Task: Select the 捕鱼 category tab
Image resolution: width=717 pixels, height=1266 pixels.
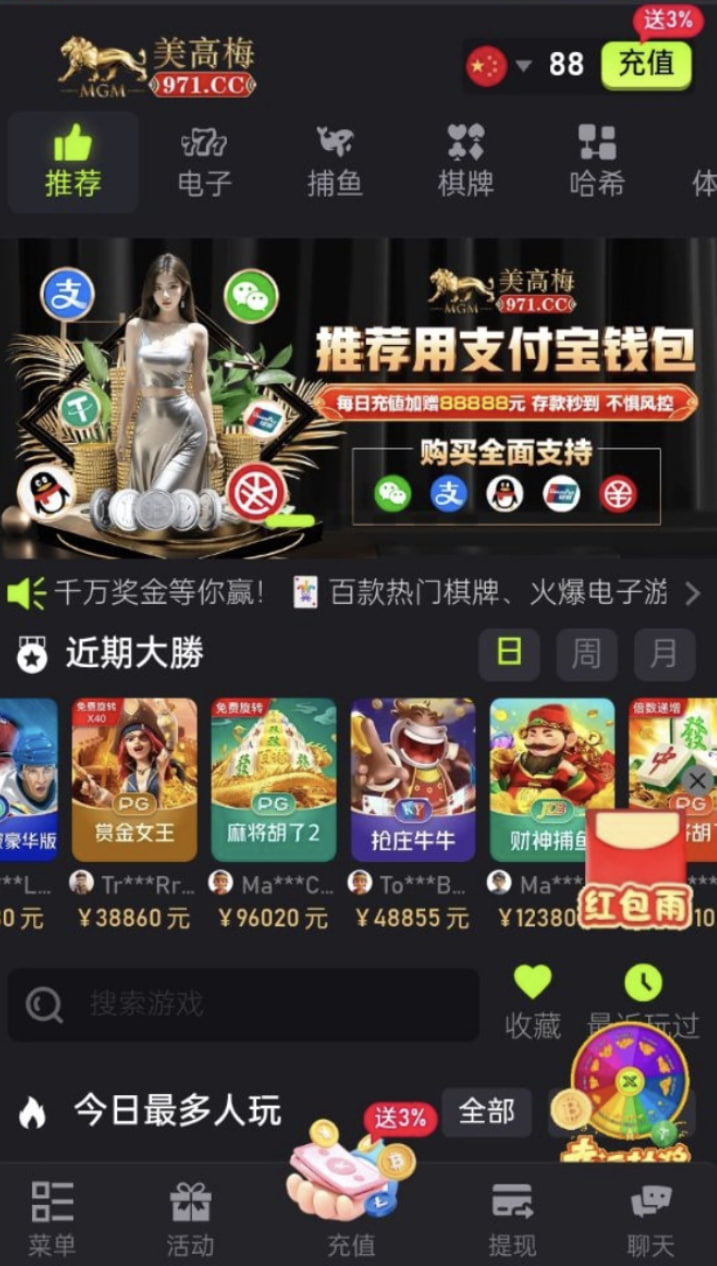Action: coord(334,162)
